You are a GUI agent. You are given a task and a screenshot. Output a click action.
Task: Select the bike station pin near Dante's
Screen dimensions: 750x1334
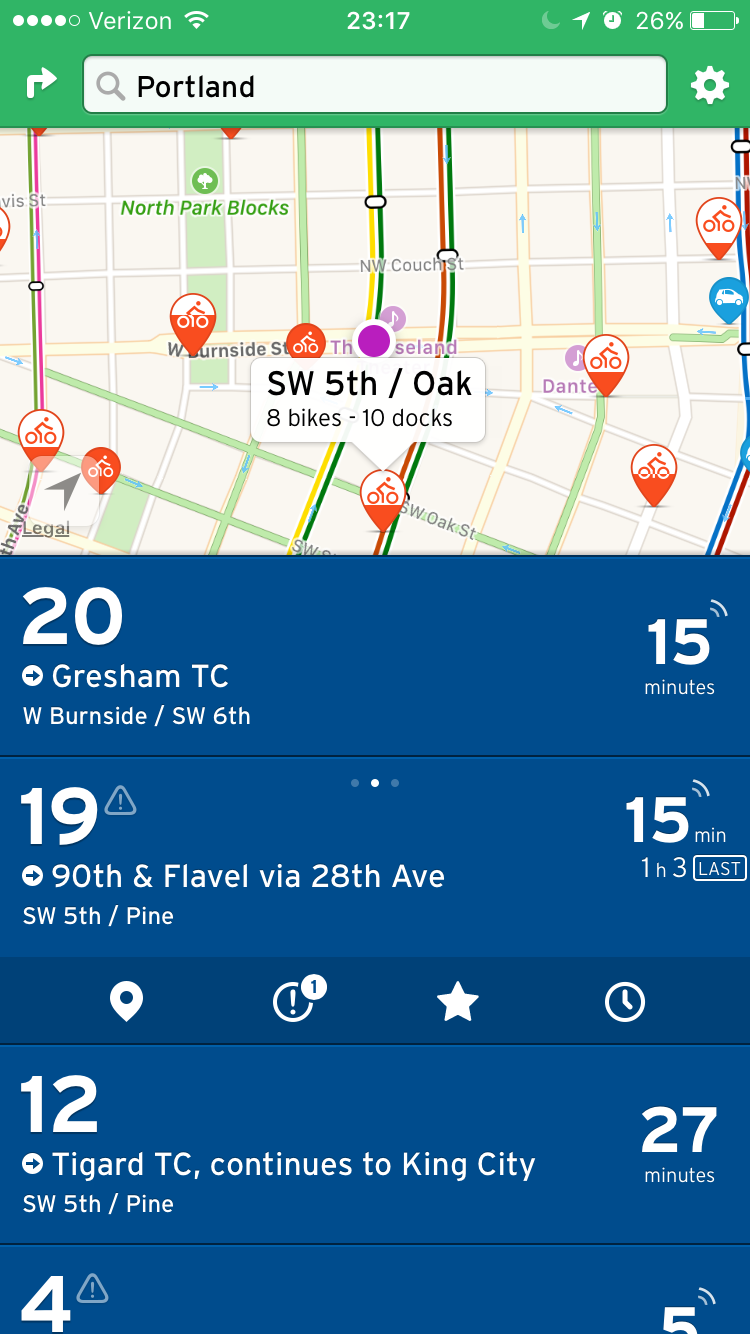(x=605, y=359)
